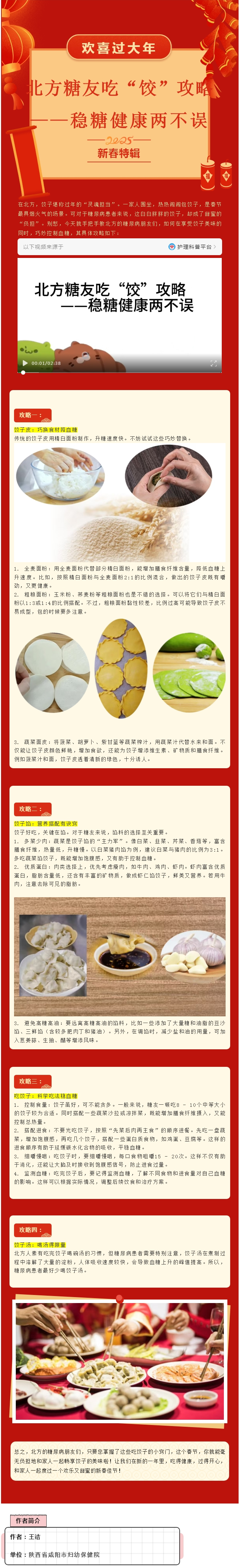Expand the video to fullscreen
This screenshot has height=1568, width=240.
tap(213, 363)
